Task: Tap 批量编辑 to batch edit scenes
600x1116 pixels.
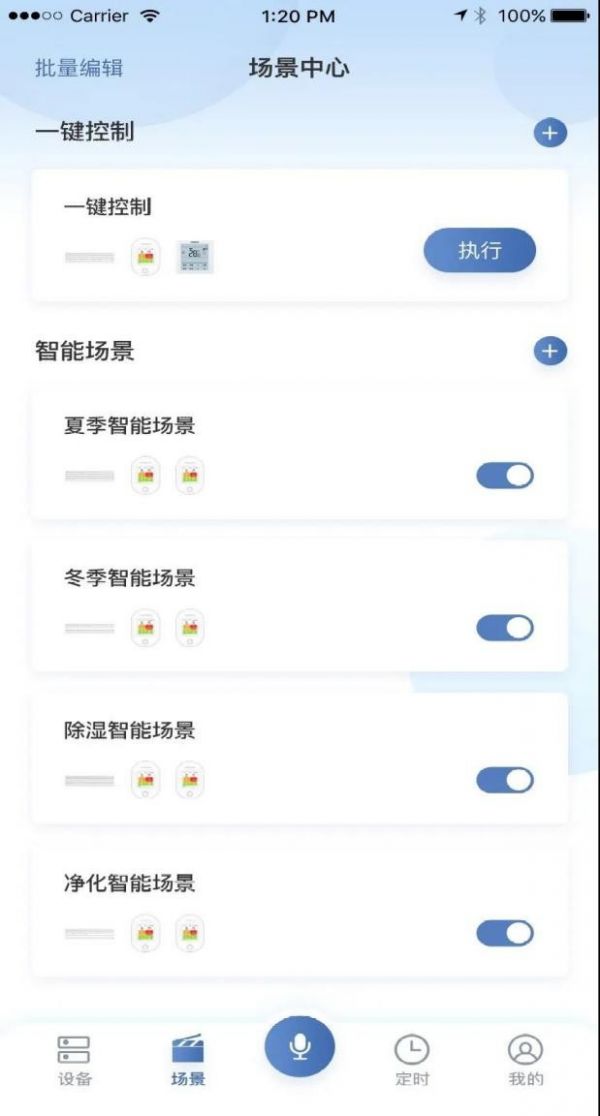Action: [x=79, y=68]
